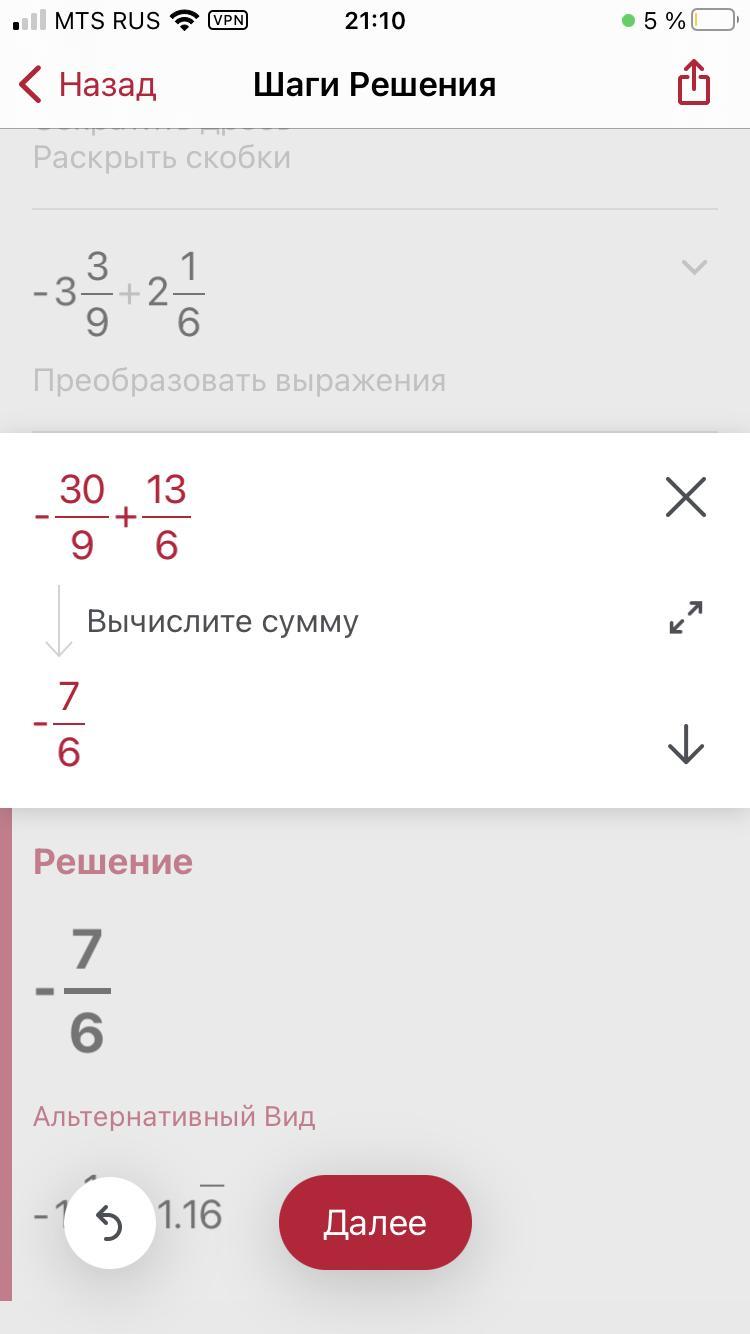Tap the Далее button
This screenshot has width=750, height=1334.
point(375,1222)
